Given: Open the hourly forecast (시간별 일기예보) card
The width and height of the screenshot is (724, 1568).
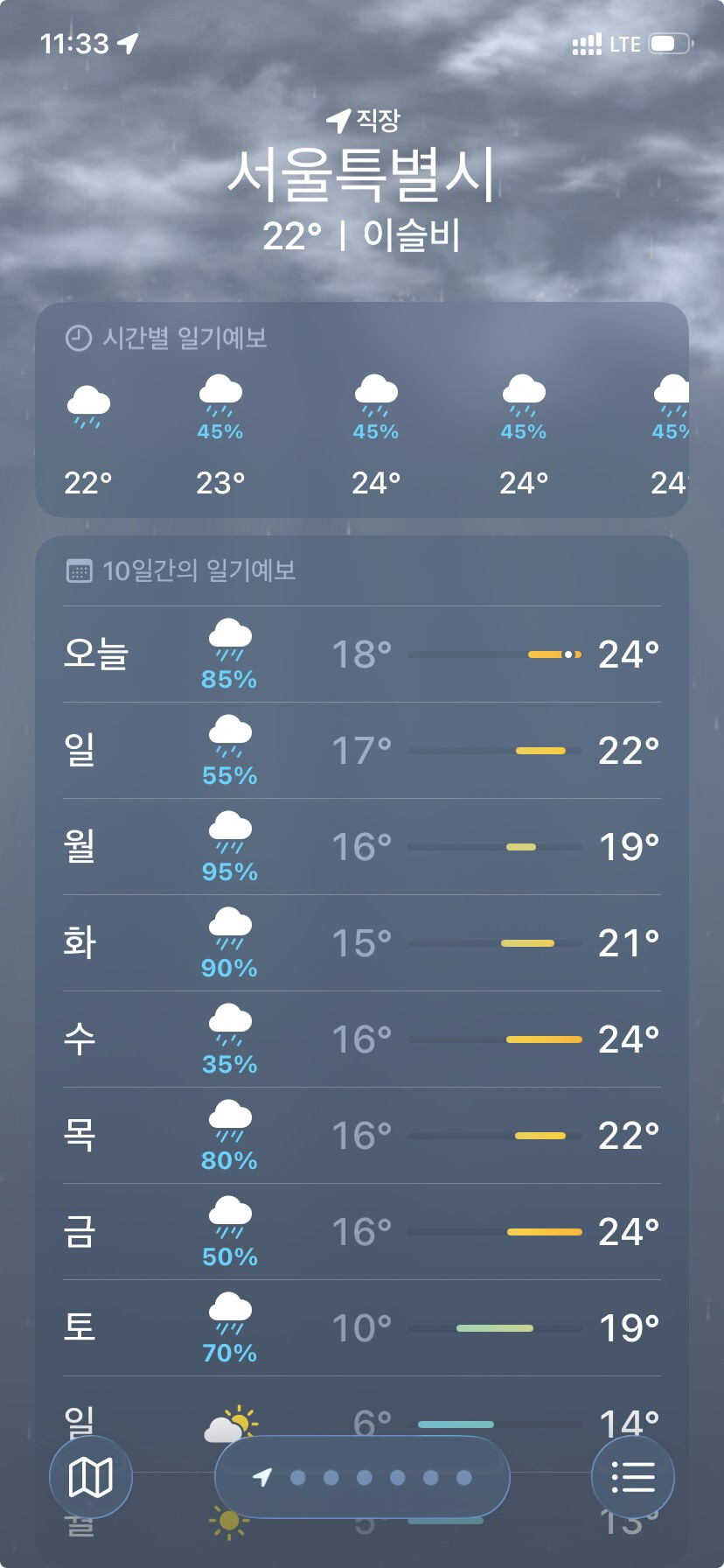Looking at the screenshot, I should click(x=362, y=409).
